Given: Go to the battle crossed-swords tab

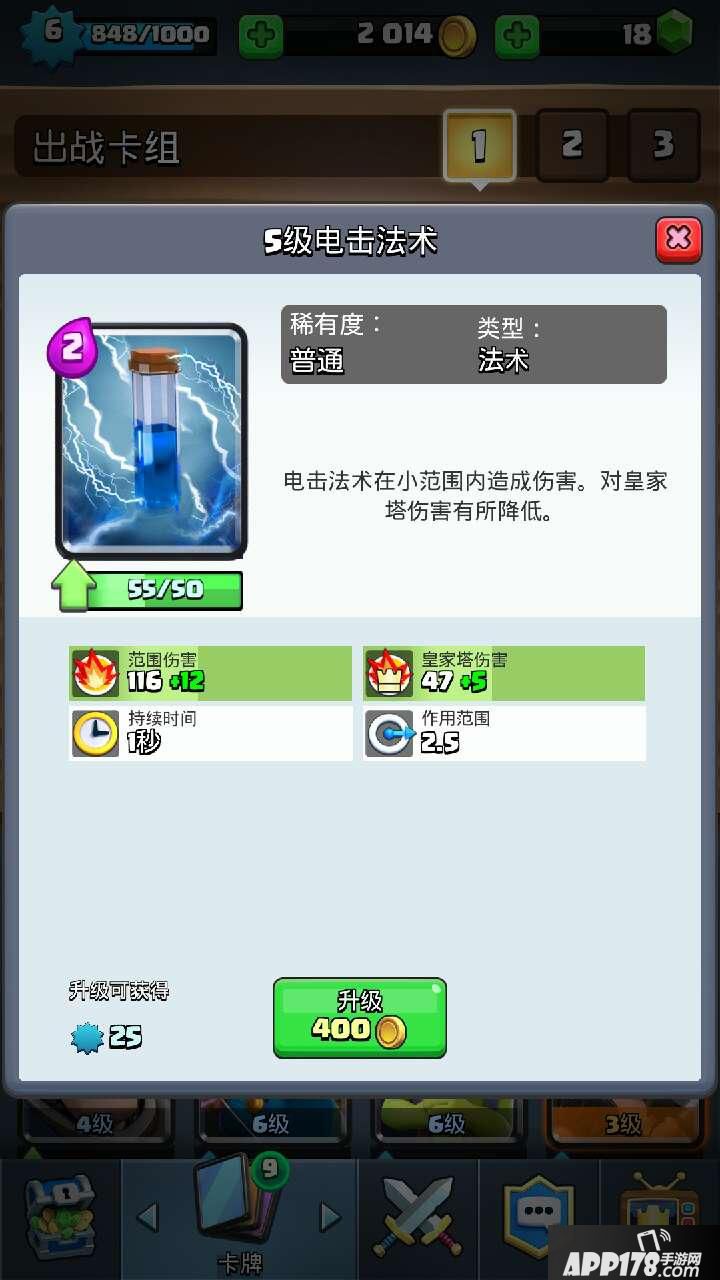Looking at the screenshot, I should (418, 1217).
